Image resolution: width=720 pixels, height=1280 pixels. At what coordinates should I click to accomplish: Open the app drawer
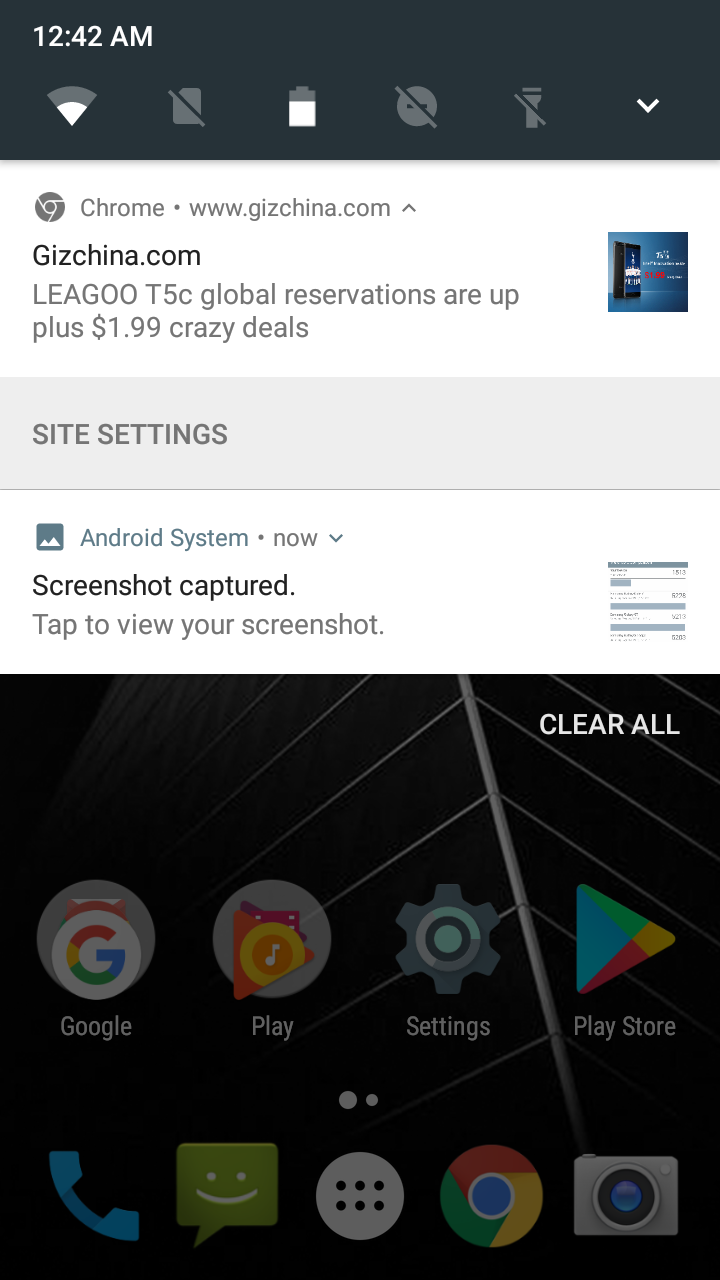[x=360, y=1195]
